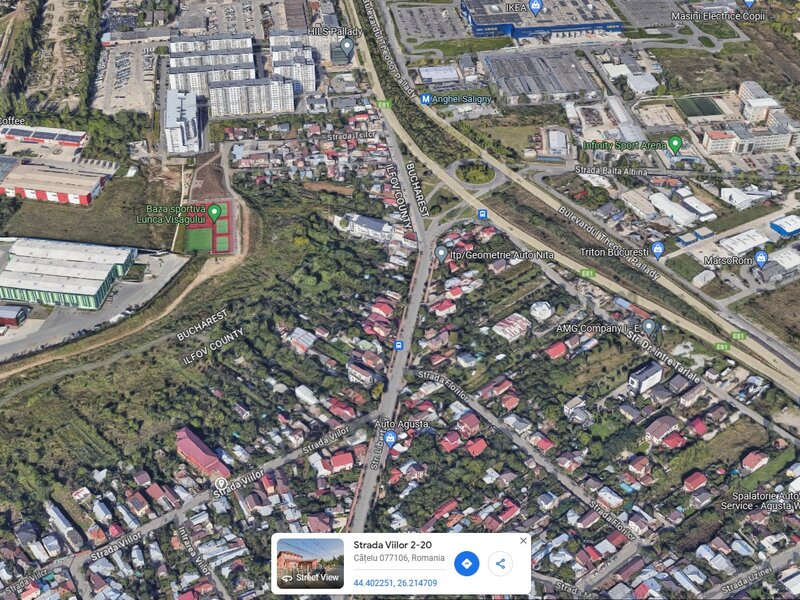800x600 pixels.
Task: Select Baza sportivă Lunca Visagului pin
Action: coord(214,212)
